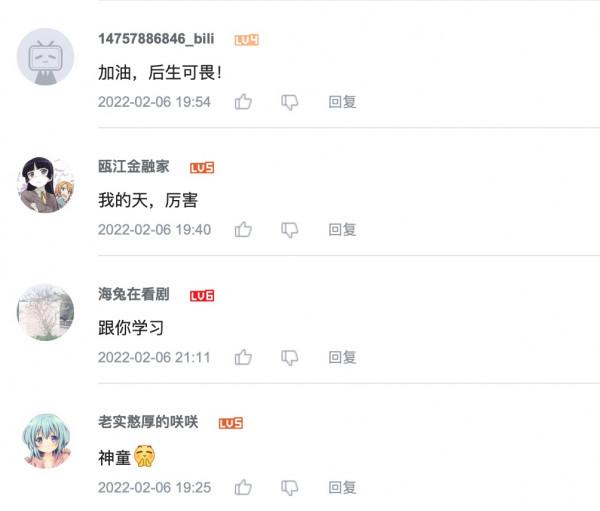Dislike the comment by 老实憨厚的咲咲
600x511 pixels.
(290, 488)
